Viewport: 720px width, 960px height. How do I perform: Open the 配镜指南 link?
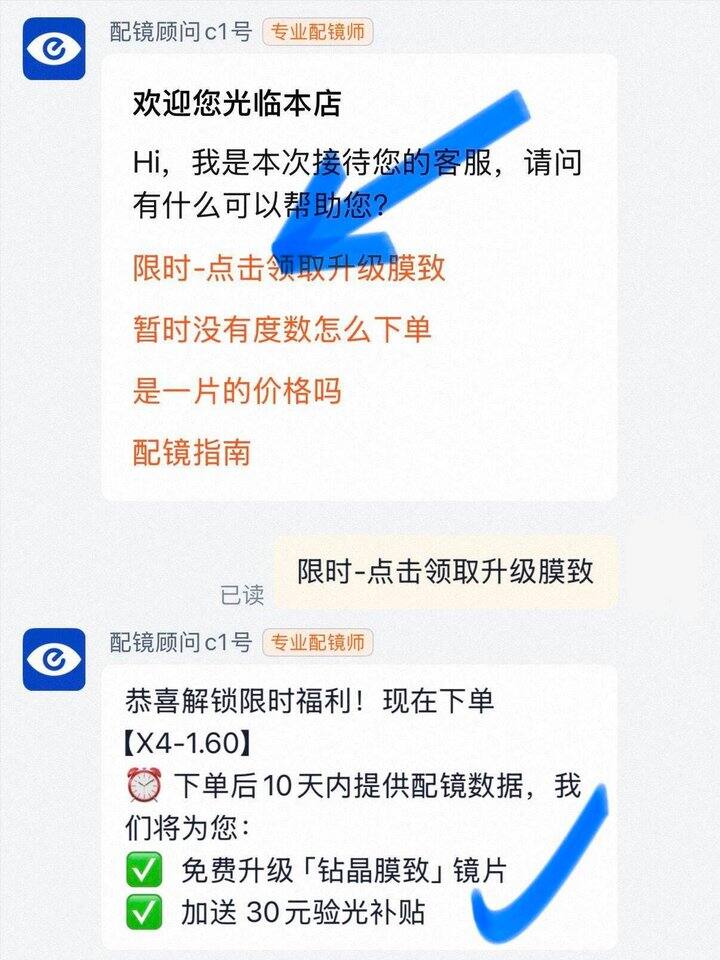(191, 452)
